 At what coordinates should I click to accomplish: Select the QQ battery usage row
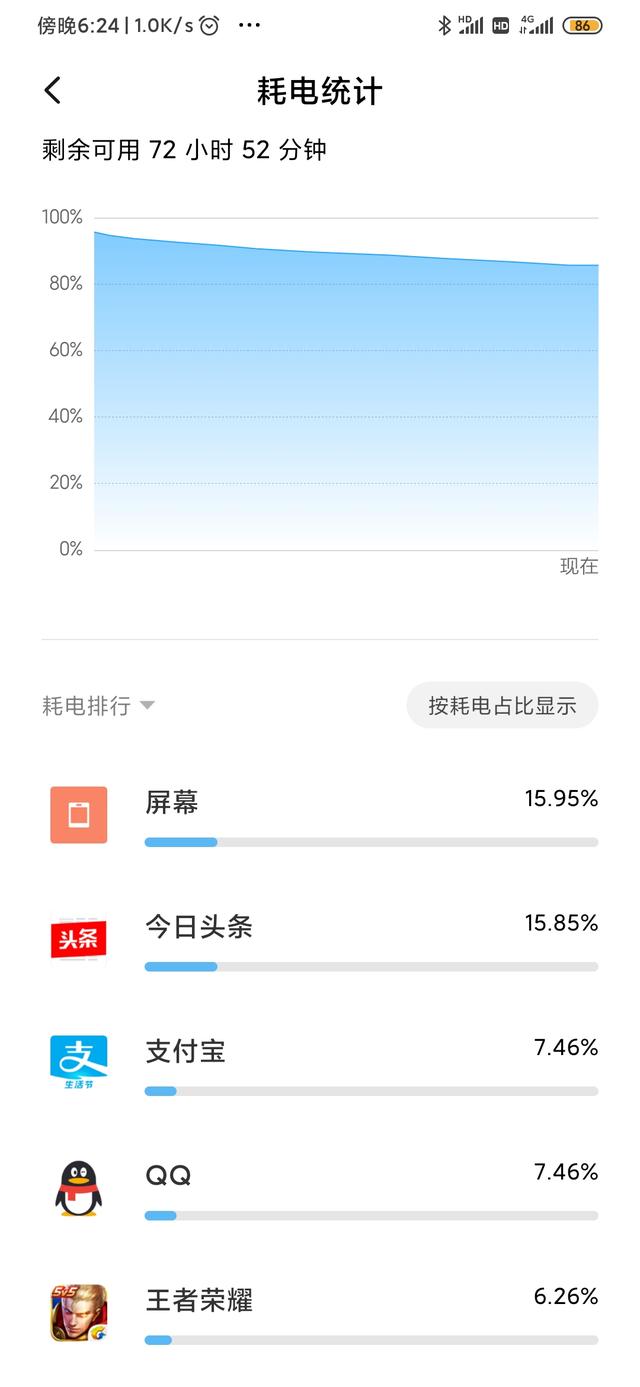(x=320, y=1189)
